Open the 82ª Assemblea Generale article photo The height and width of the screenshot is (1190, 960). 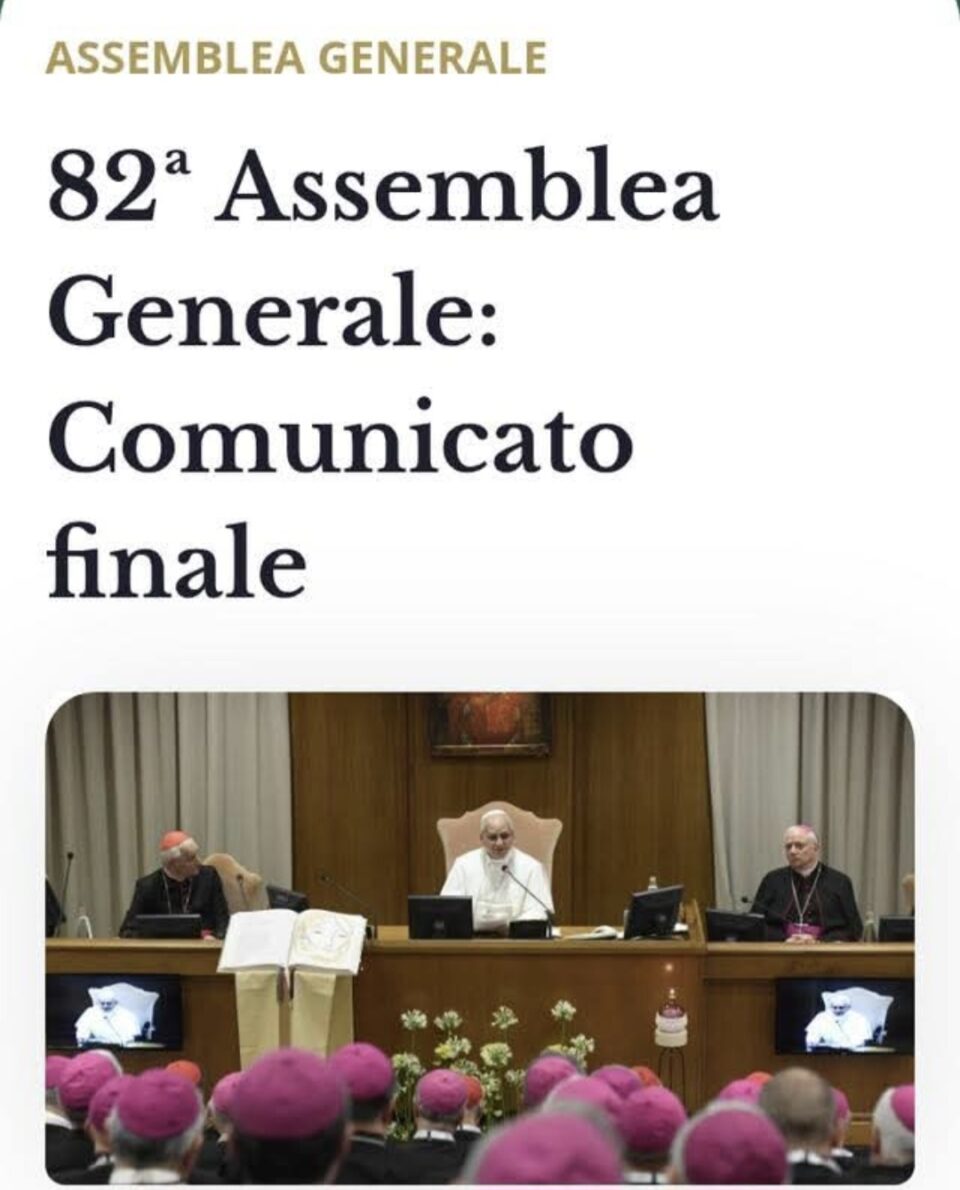click(480, 937)
